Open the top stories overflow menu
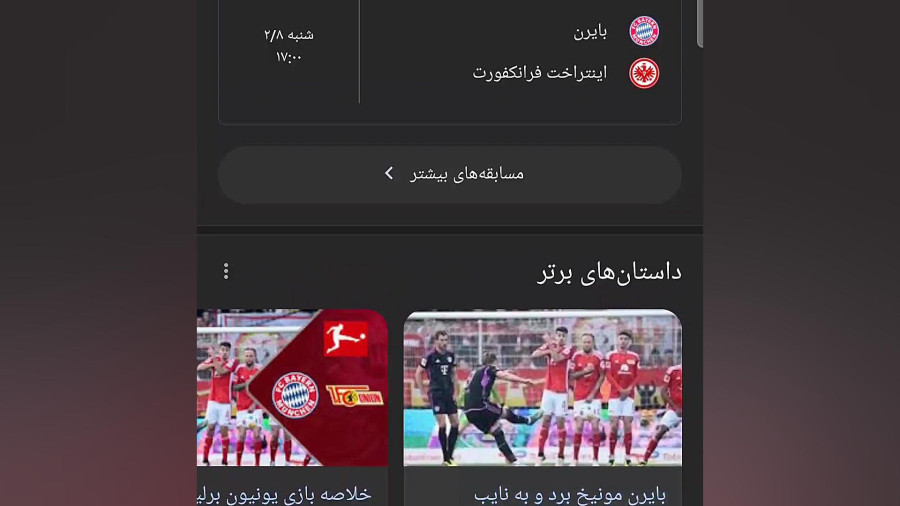 pyautogui.click(x=226, y=271)
